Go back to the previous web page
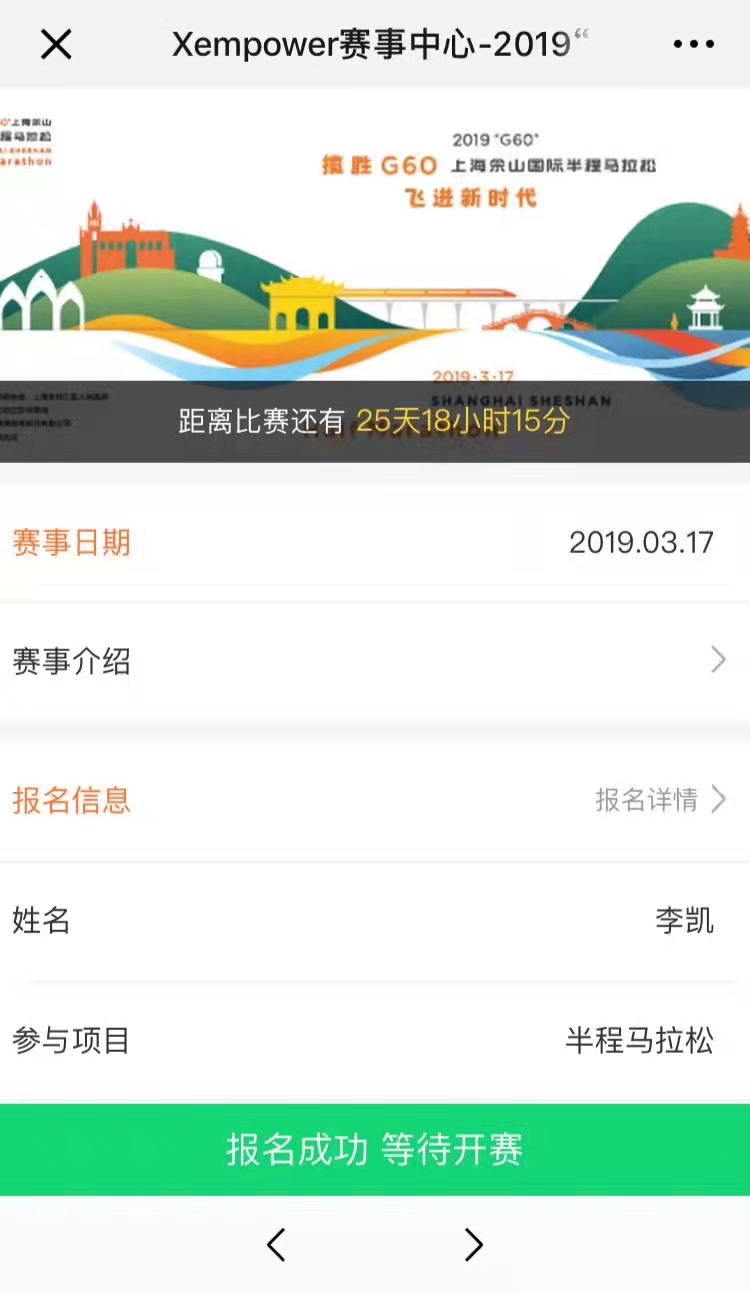The height and width of the screenshot is (1292, 750). tap(276, 1245)
